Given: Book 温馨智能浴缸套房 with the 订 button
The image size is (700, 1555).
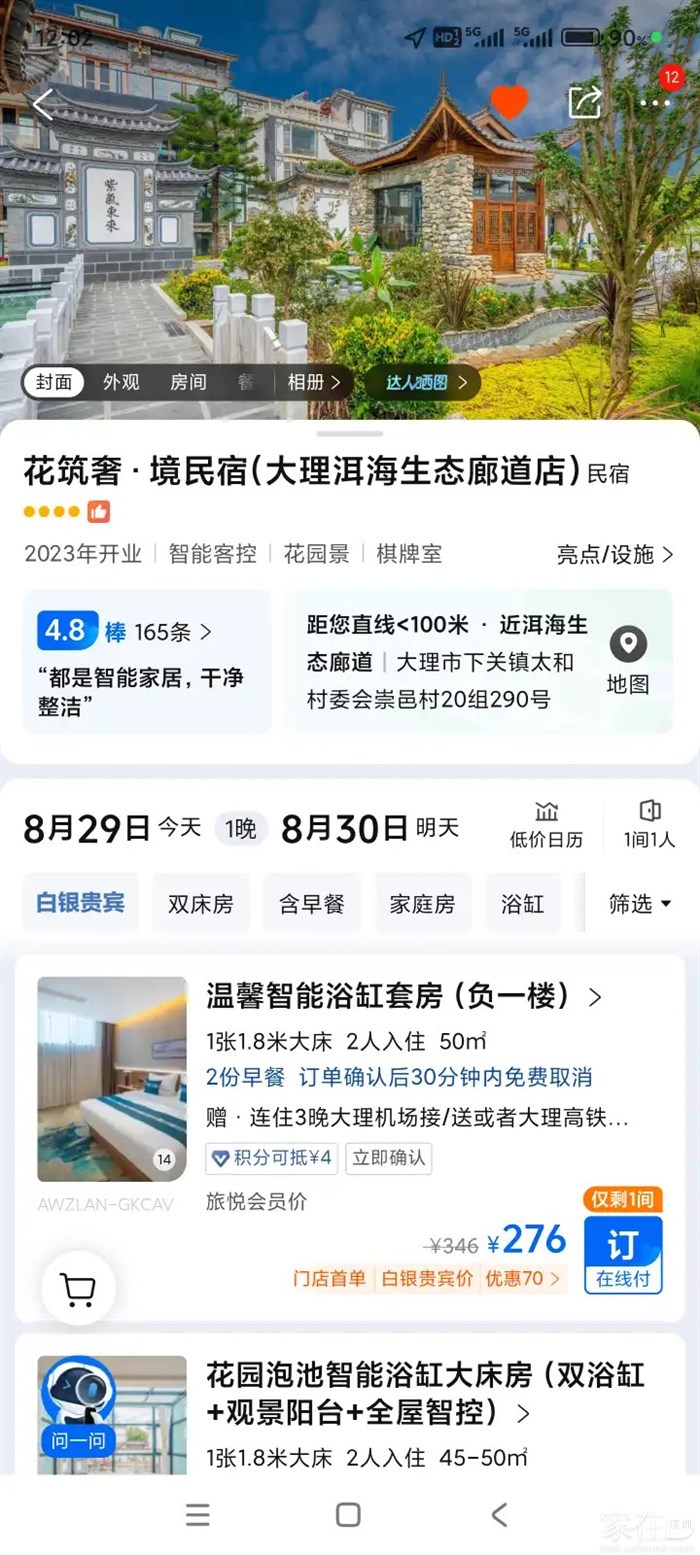Looking at the screenshot, I should (x=623, y=1254).
